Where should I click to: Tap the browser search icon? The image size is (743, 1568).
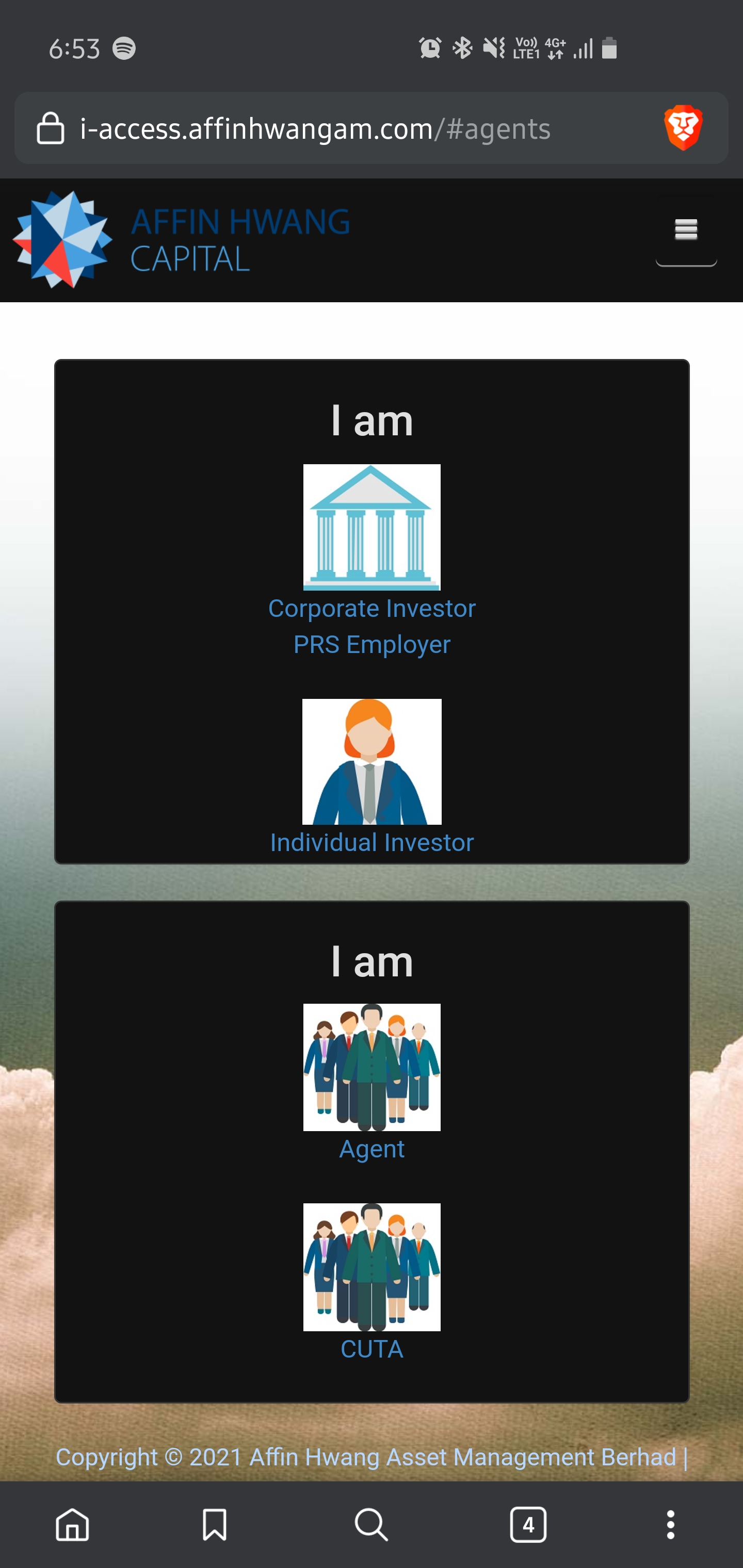click(371, 1525)
